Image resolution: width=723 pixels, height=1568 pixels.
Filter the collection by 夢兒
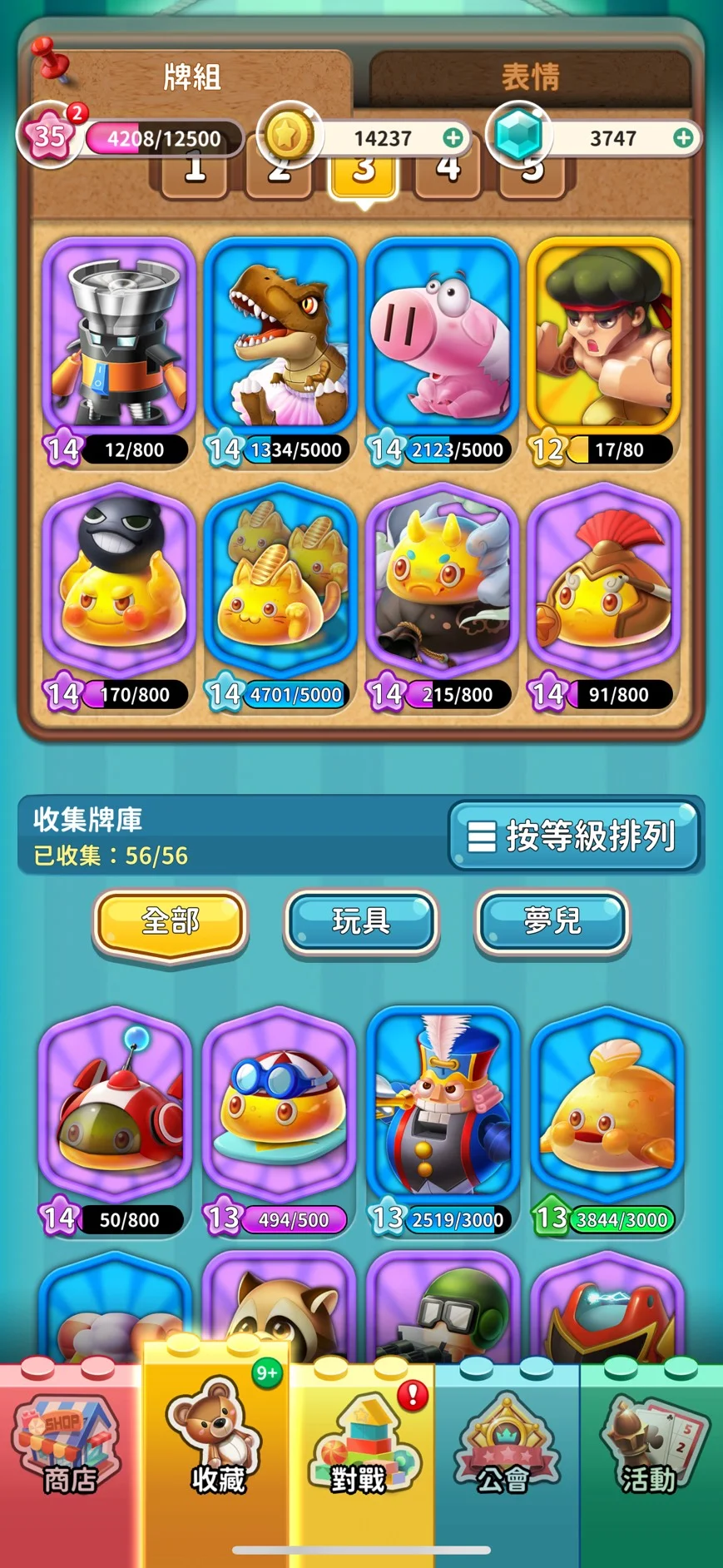[552, 921]
